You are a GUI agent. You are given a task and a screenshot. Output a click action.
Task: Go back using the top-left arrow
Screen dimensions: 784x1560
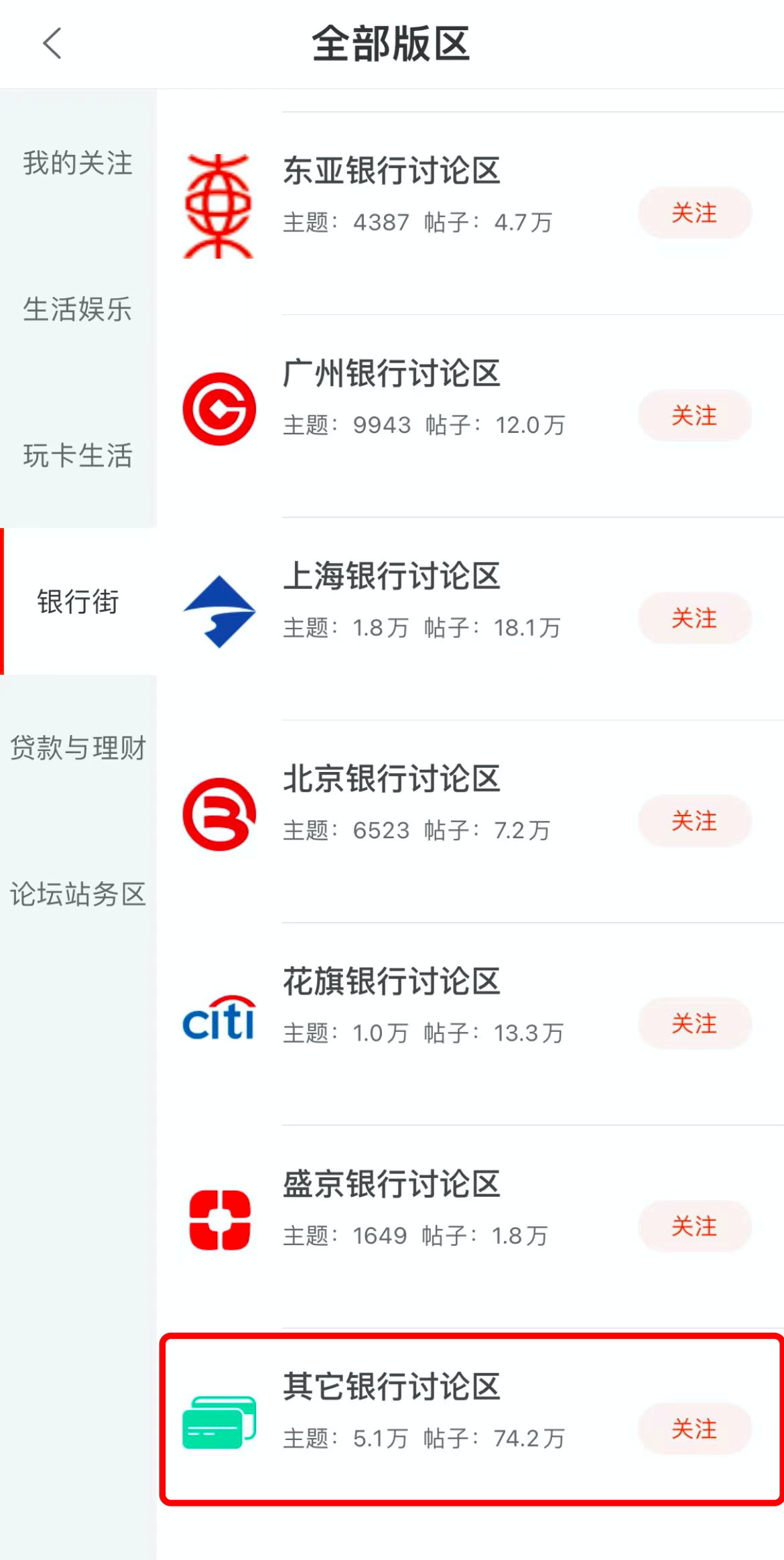click(x=52, y=44)
